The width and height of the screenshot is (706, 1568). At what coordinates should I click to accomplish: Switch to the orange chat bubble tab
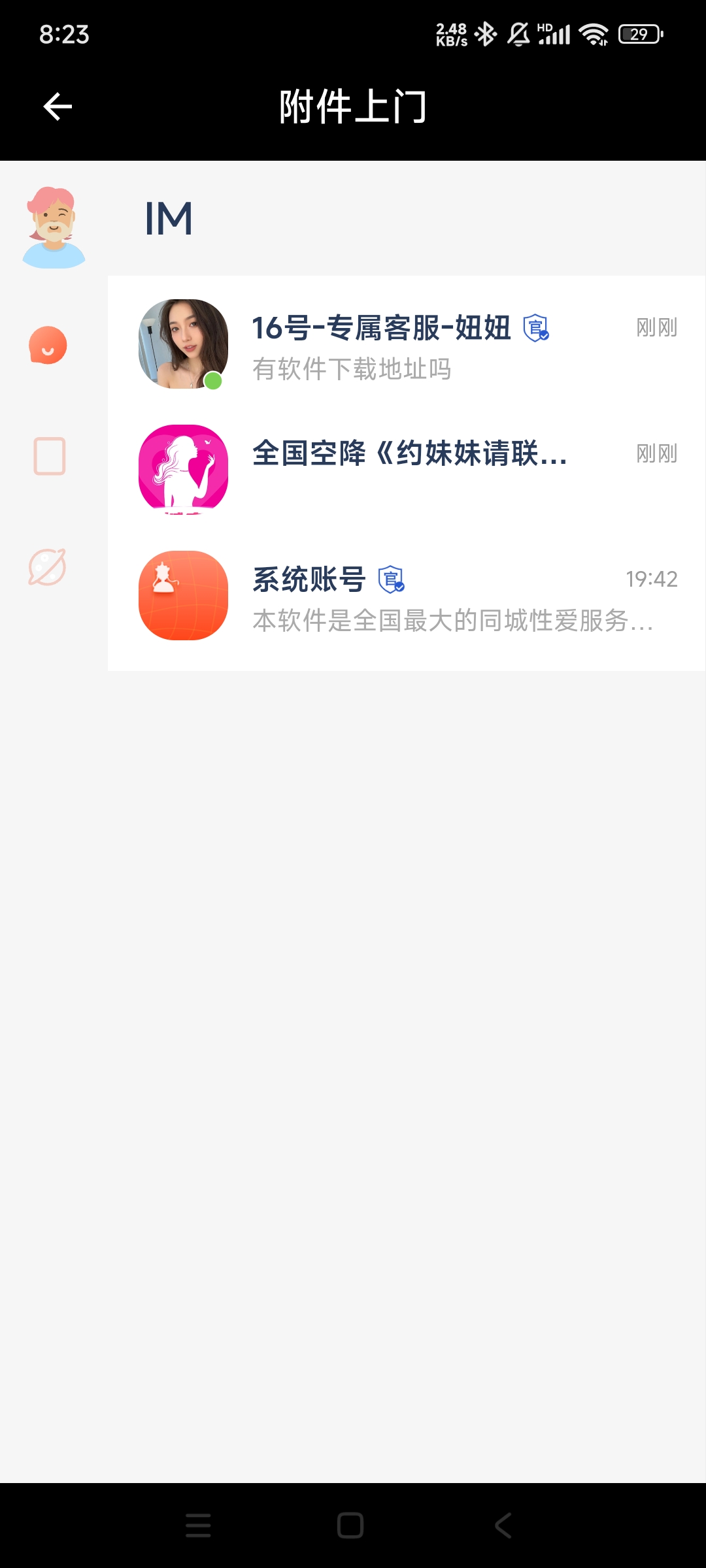point(48,345)
